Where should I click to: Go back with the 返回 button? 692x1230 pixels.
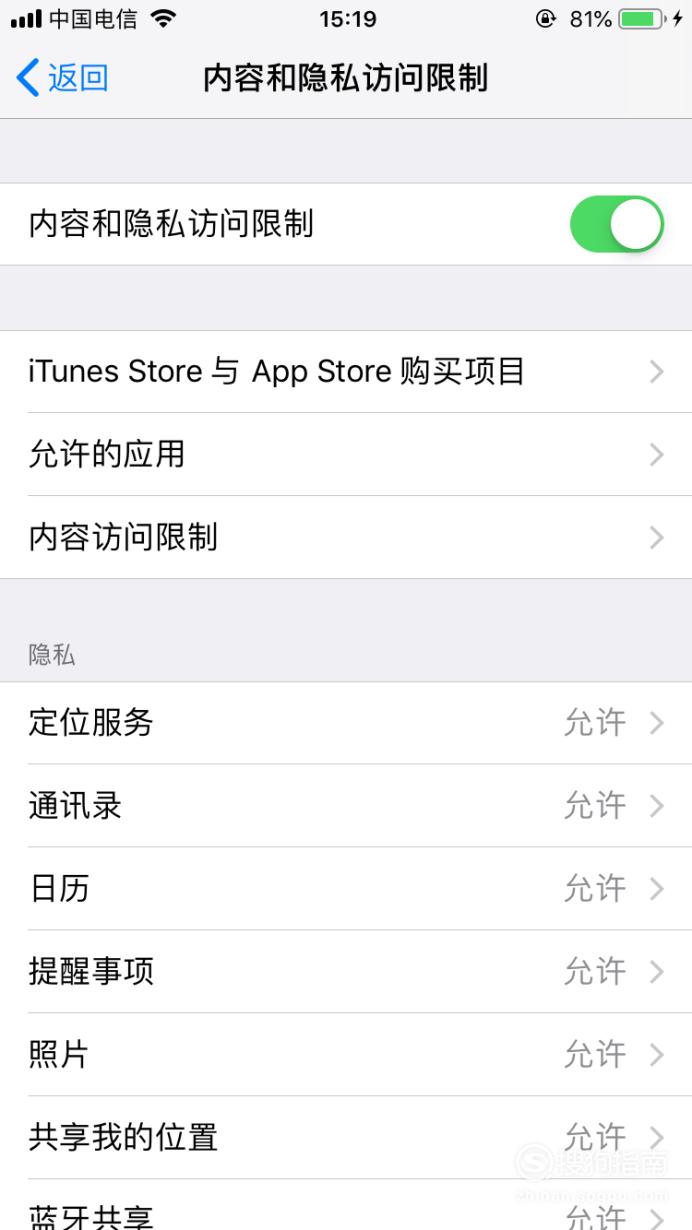tap(62, 78)
